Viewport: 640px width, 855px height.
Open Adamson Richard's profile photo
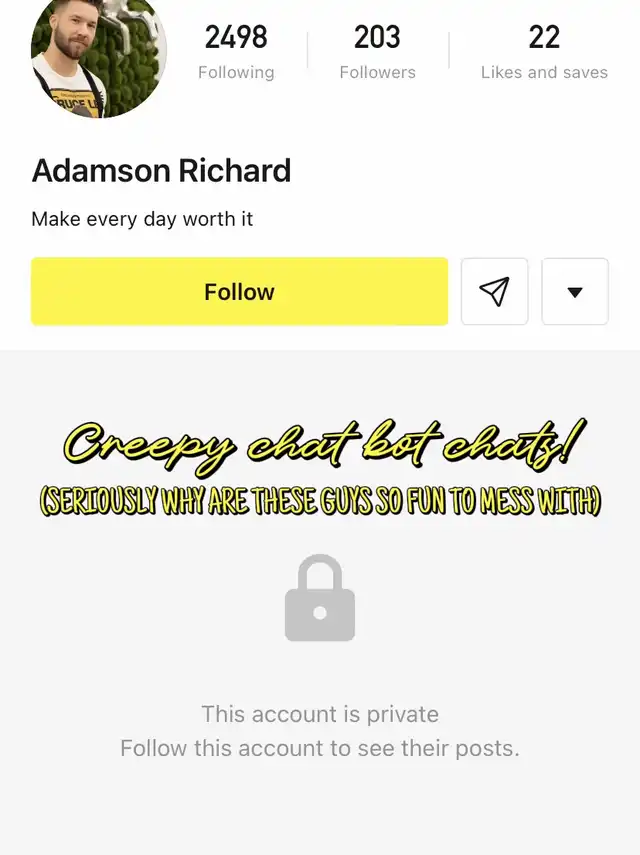click(x=98, y=55)
